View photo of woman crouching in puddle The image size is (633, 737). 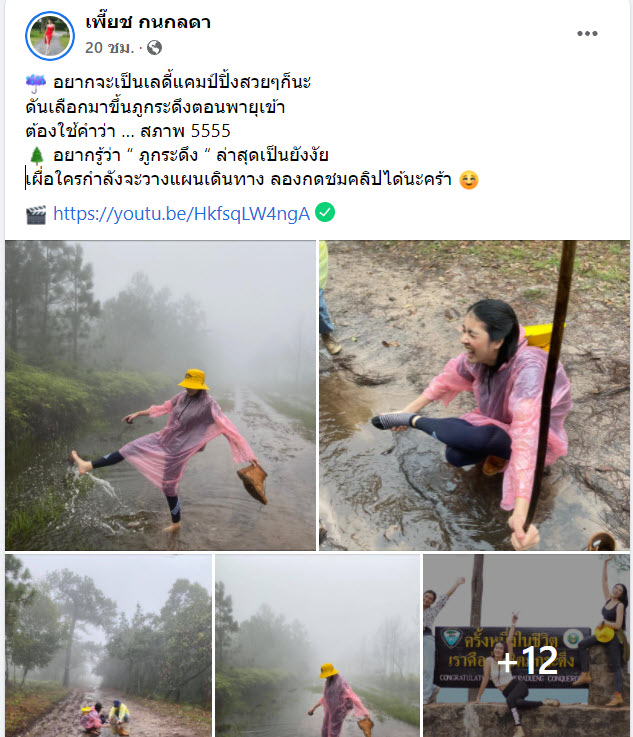(x=475, y=395)
